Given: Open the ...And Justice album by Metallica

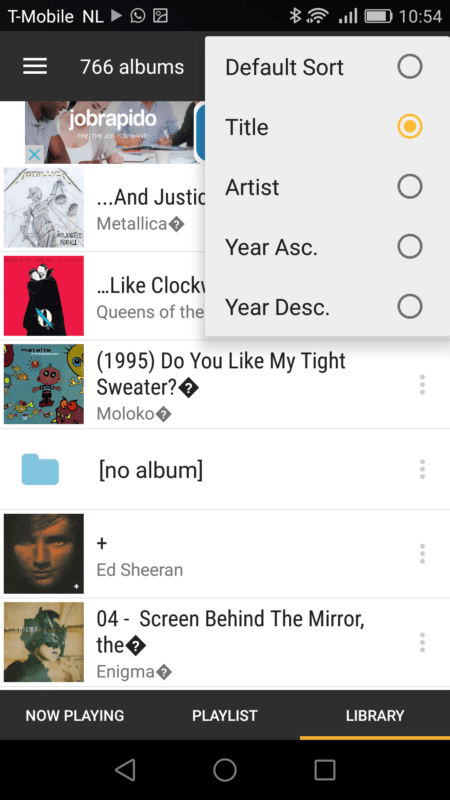Looking at the screenshot, I should (103, 208).
